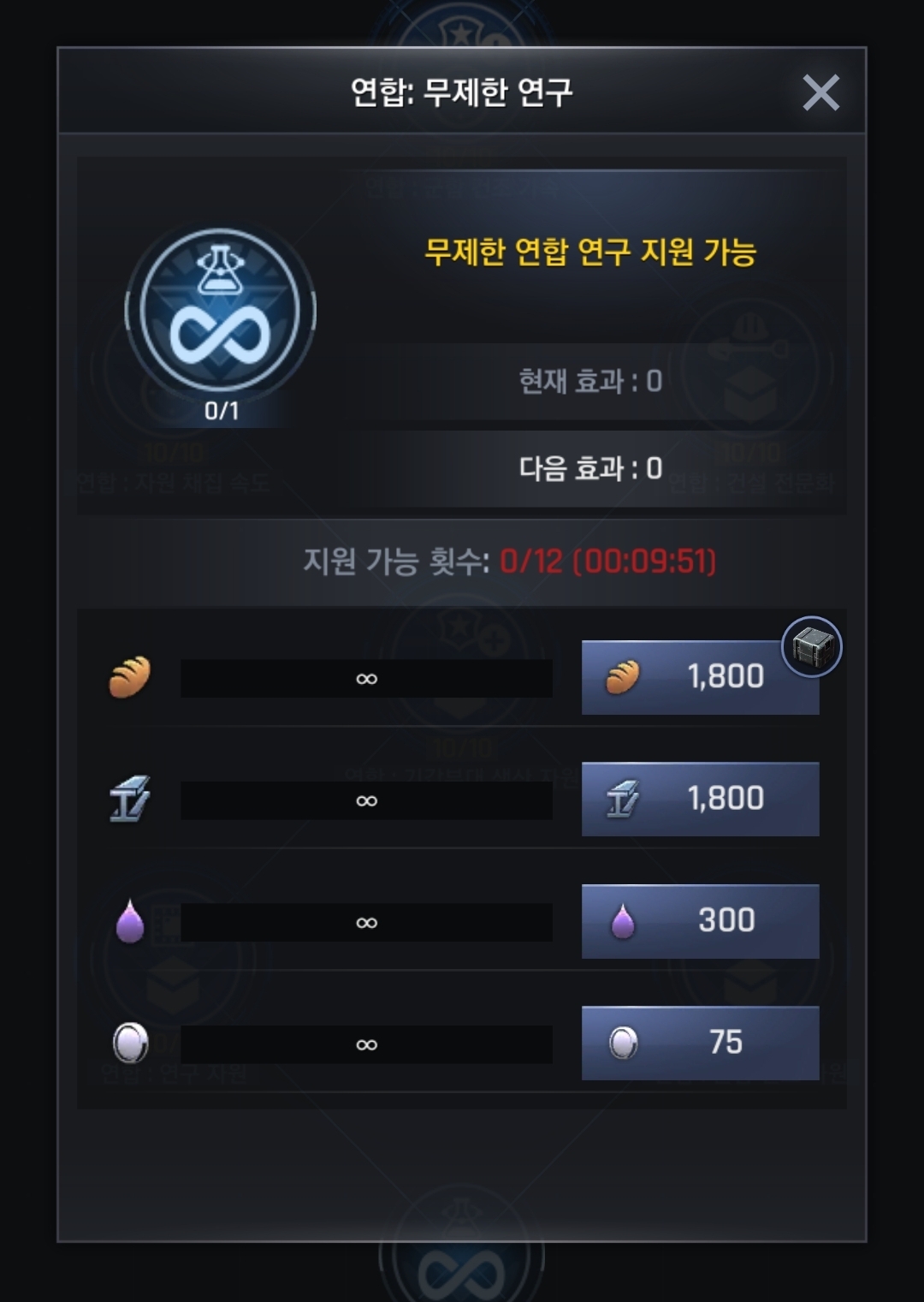Open the reward chest on the food button
The image size is (924, 1302).
811,647
